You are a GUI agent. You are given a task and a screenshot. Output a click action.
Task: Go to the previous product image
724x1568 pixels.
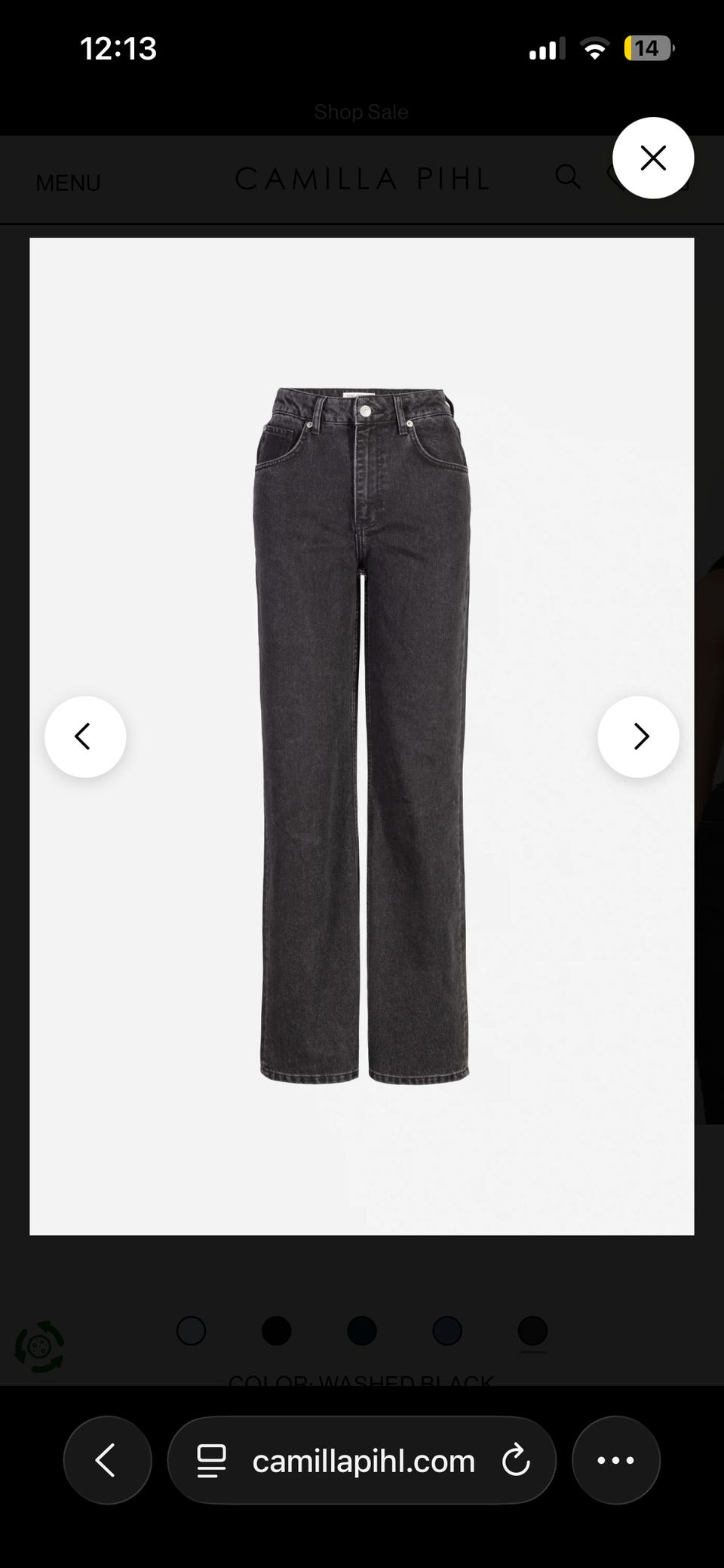[85, 736]
